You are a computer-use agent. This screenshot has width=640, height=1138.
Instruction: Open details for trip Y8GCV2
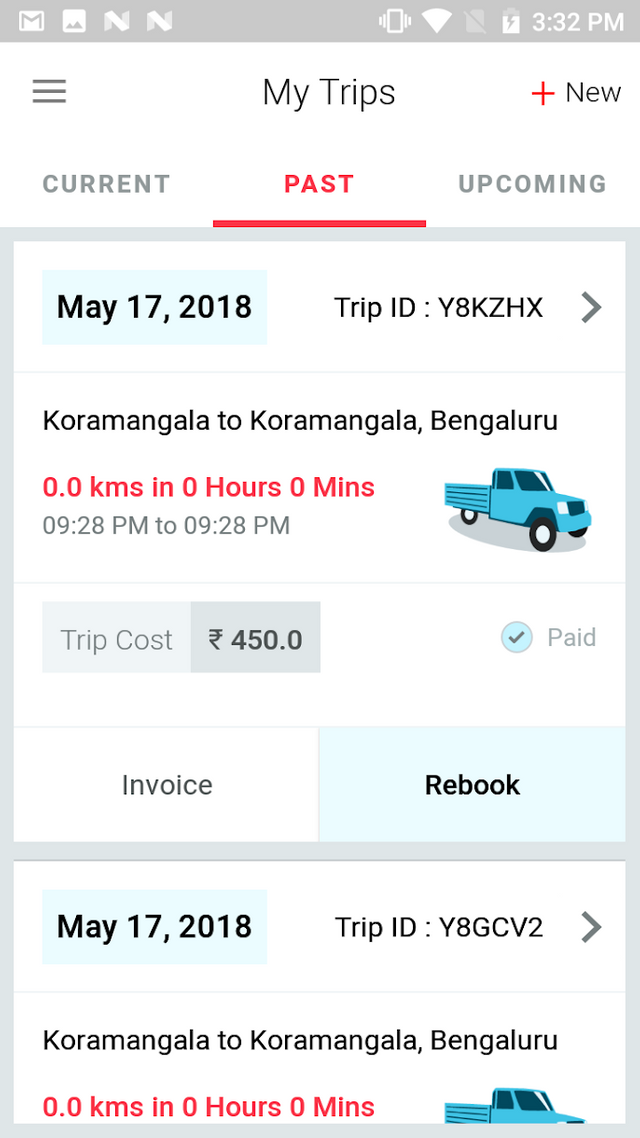point(591,928)
